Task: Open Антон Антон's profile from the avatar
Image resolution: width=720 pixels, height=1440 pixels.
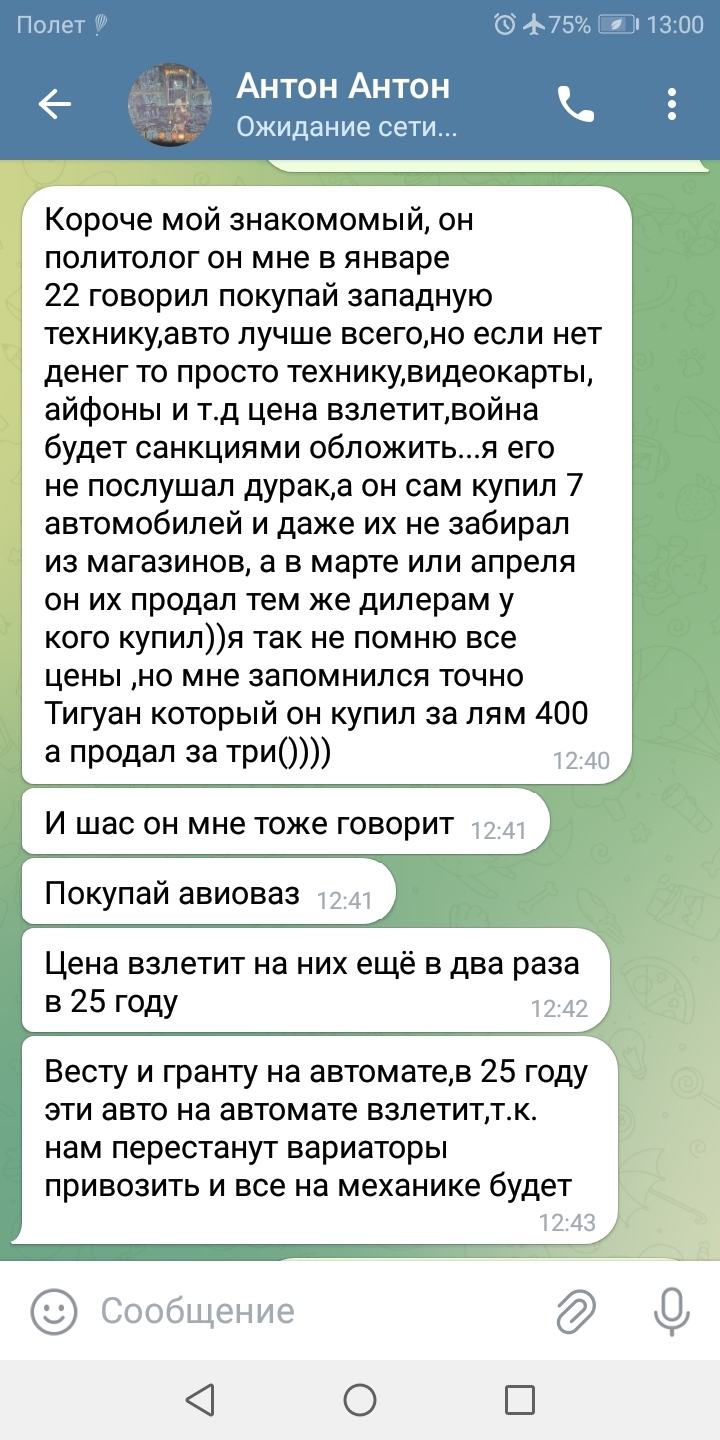Action: (x=170, y=104)
